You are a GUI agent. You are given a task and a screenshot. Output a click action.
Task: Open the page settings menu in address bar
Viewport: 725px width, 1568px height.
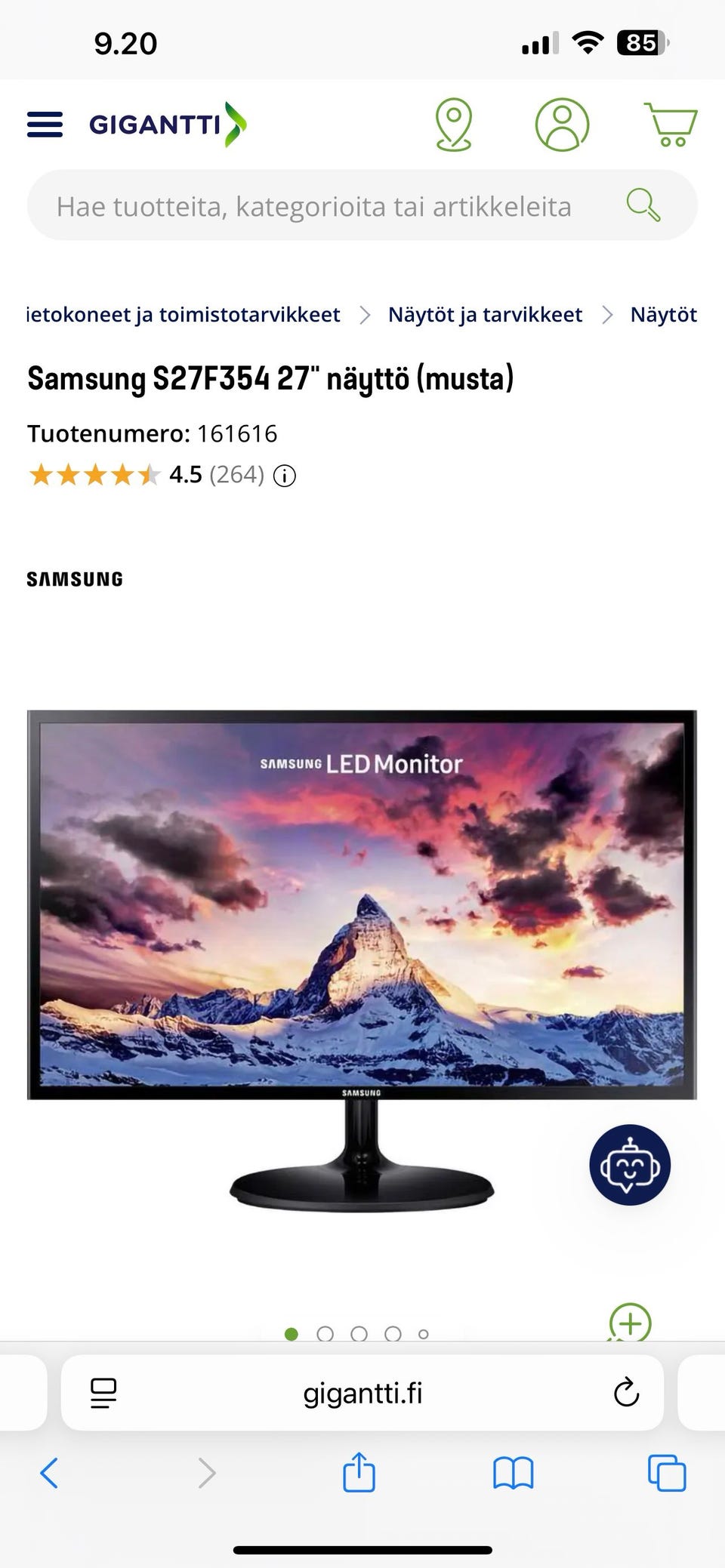[x=103, y=1393]
